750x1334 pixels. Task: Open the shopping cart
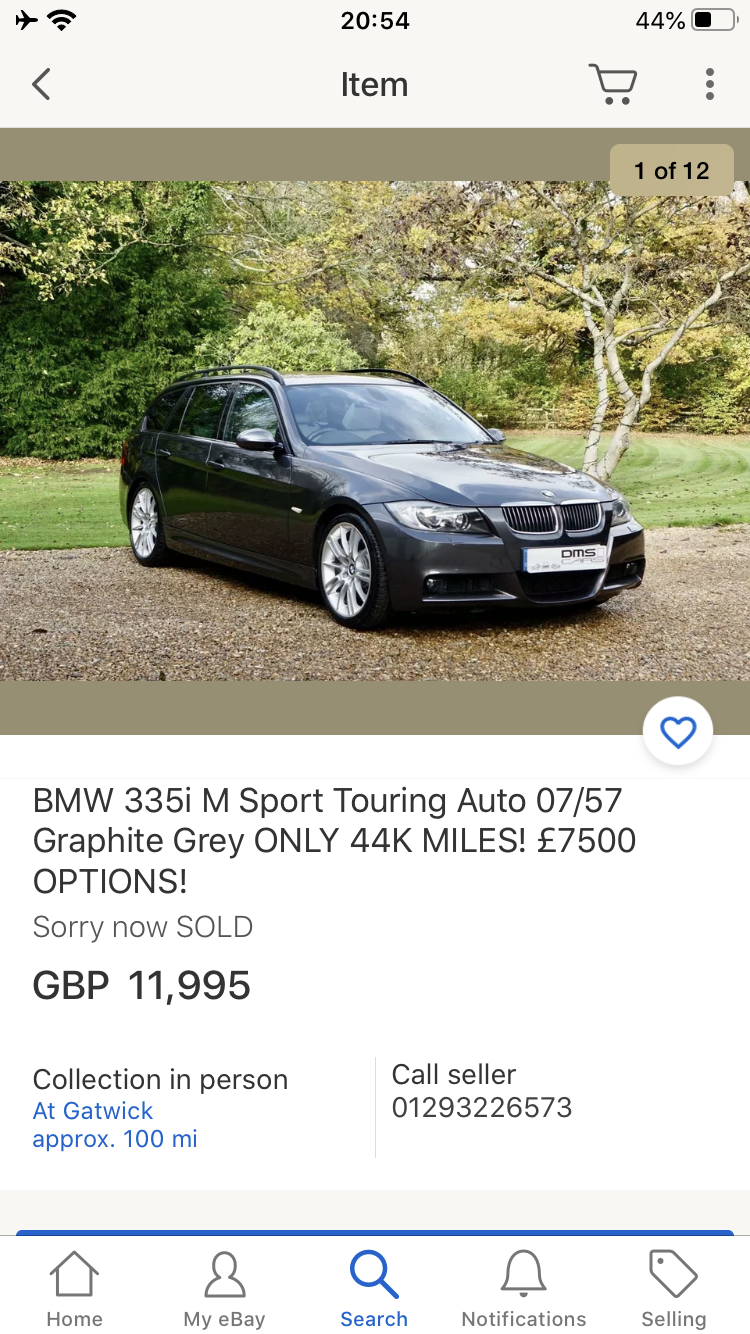coord(612,85)
